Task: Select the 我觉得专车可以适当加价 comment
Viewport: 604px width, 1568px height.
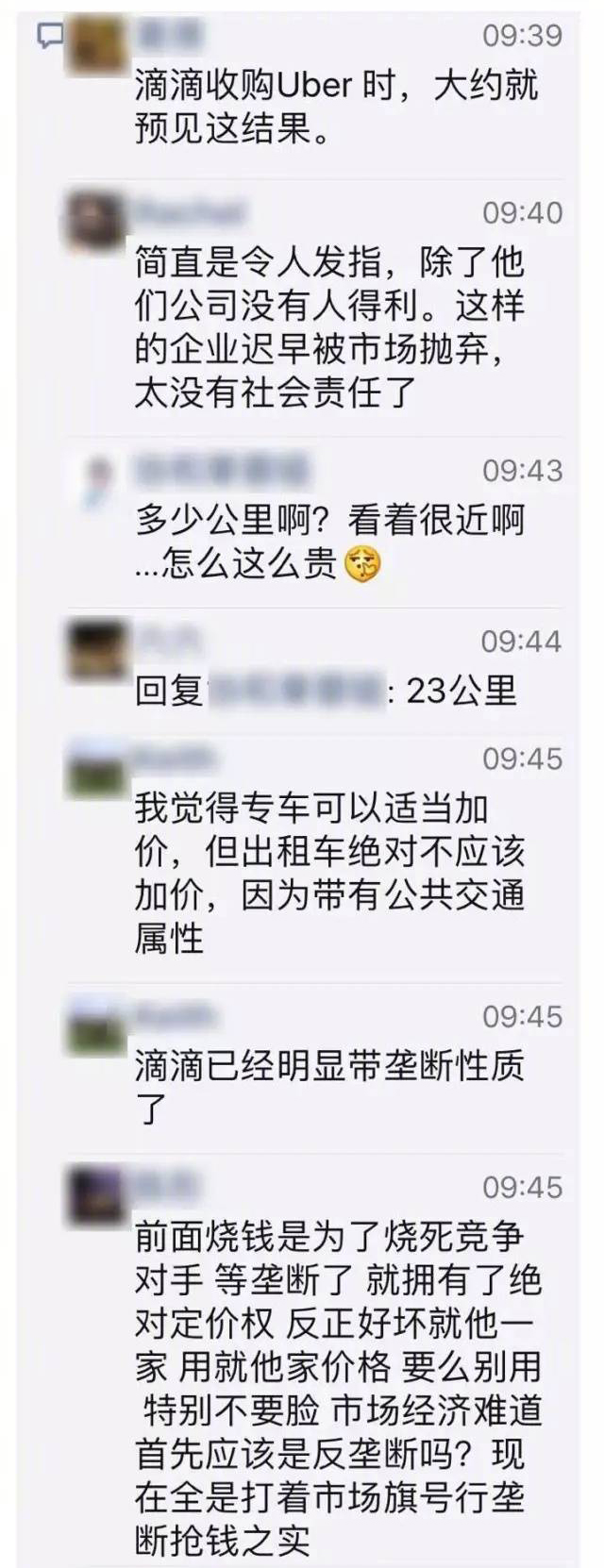Action: (328, 872)
